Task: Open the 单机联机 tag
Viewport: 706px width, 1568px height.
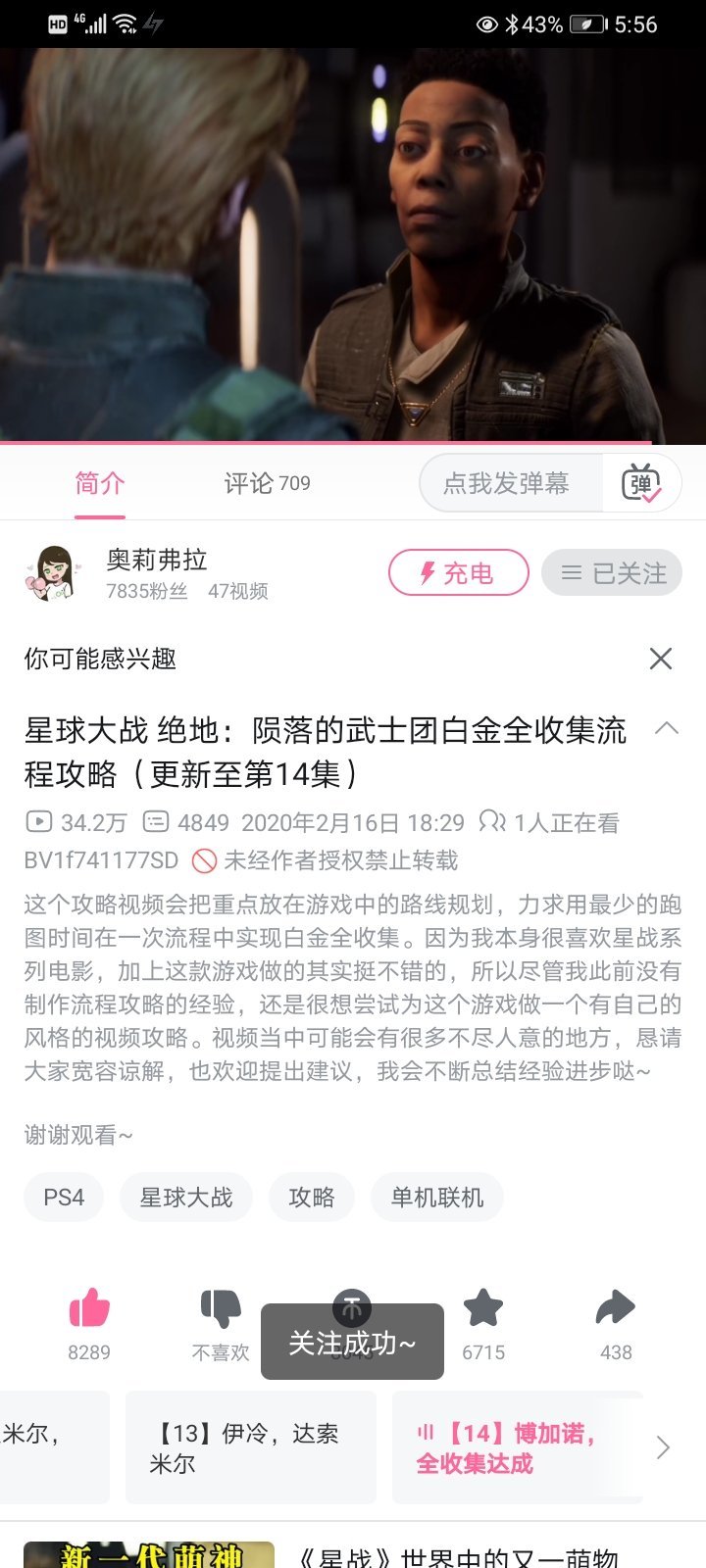Action: point(437,1198)
